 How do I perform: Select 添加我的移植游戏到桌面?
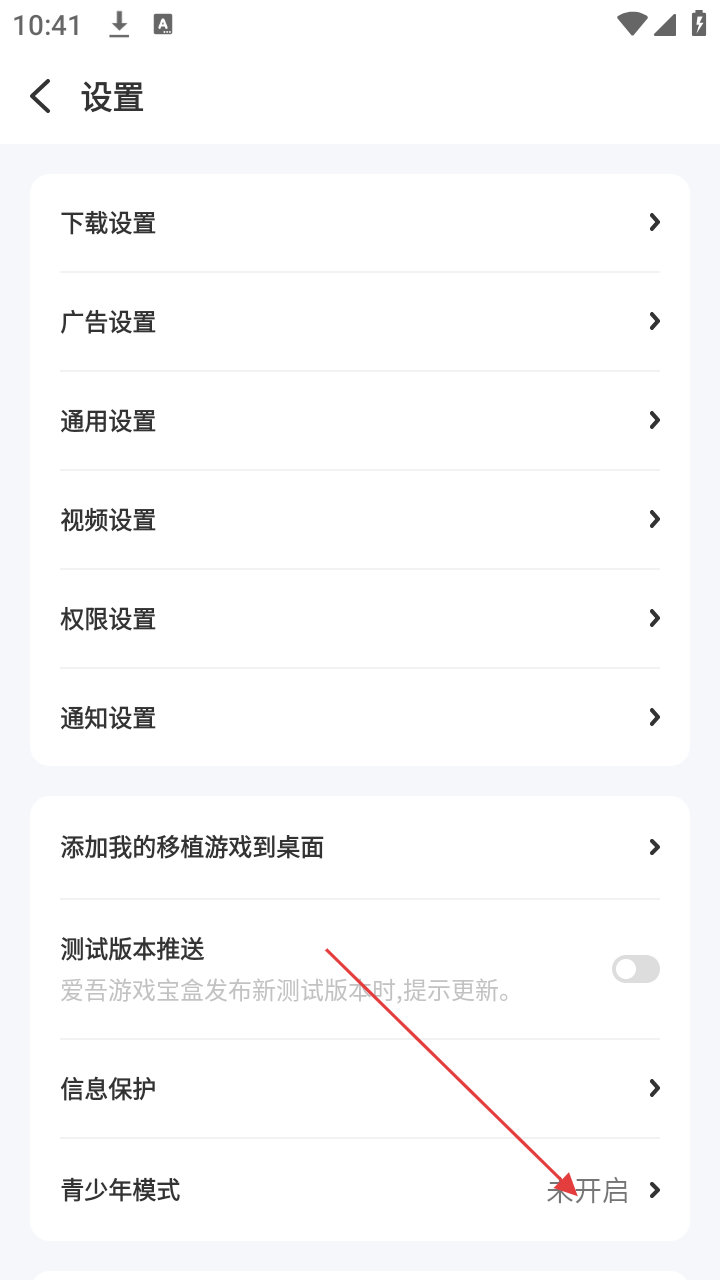pyautogui.click(x=360, y=848)
